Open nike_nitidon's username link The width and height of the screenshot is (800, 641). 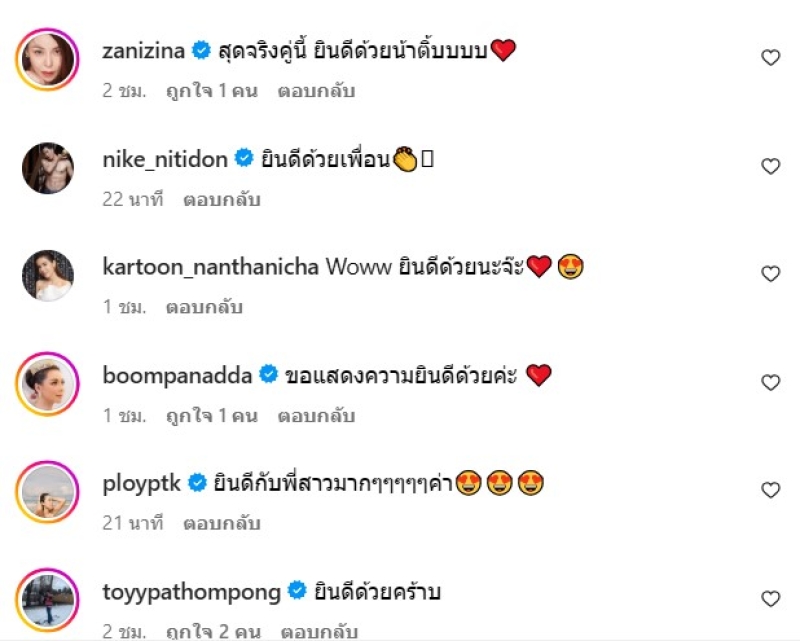[165, 158]
